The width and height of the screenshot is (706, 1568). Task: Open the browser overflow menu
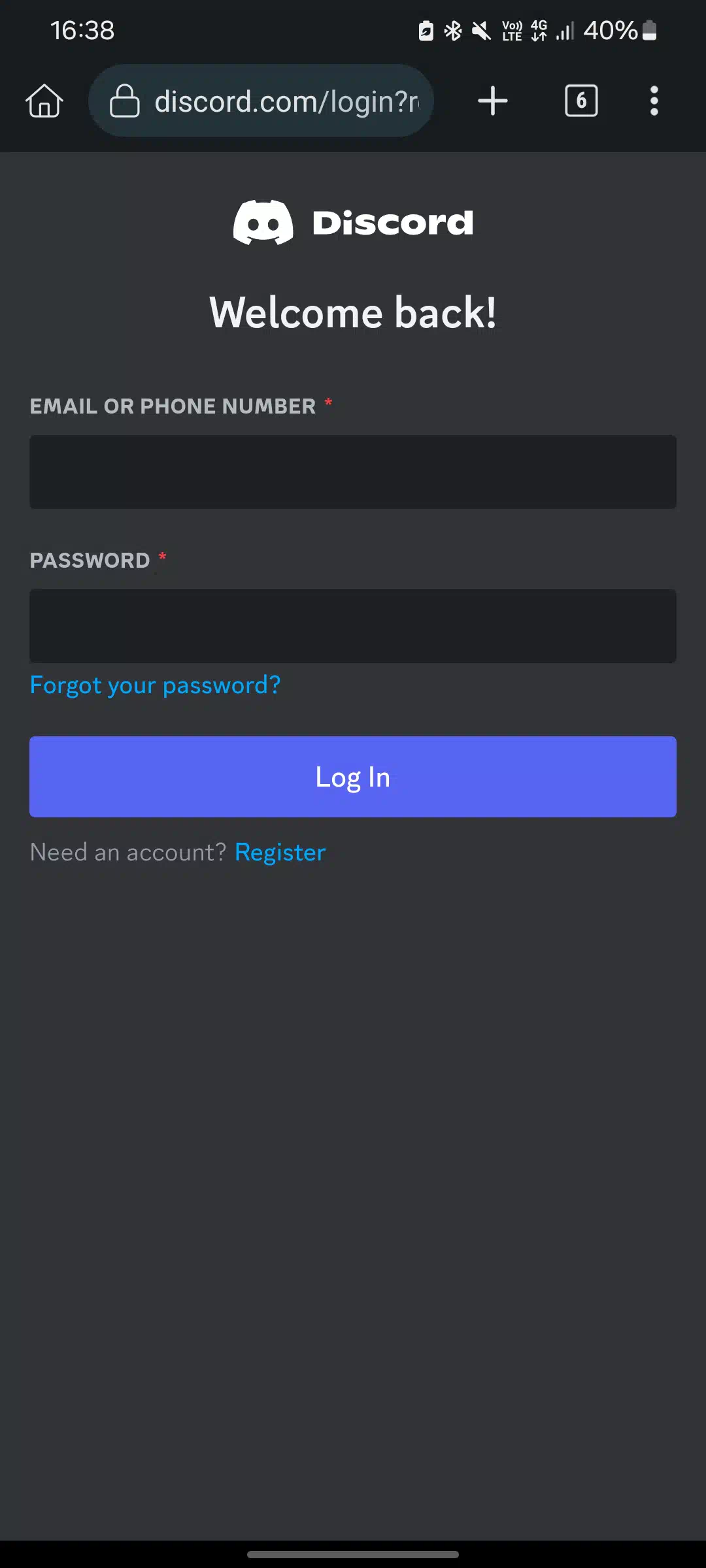click(654, 101)
